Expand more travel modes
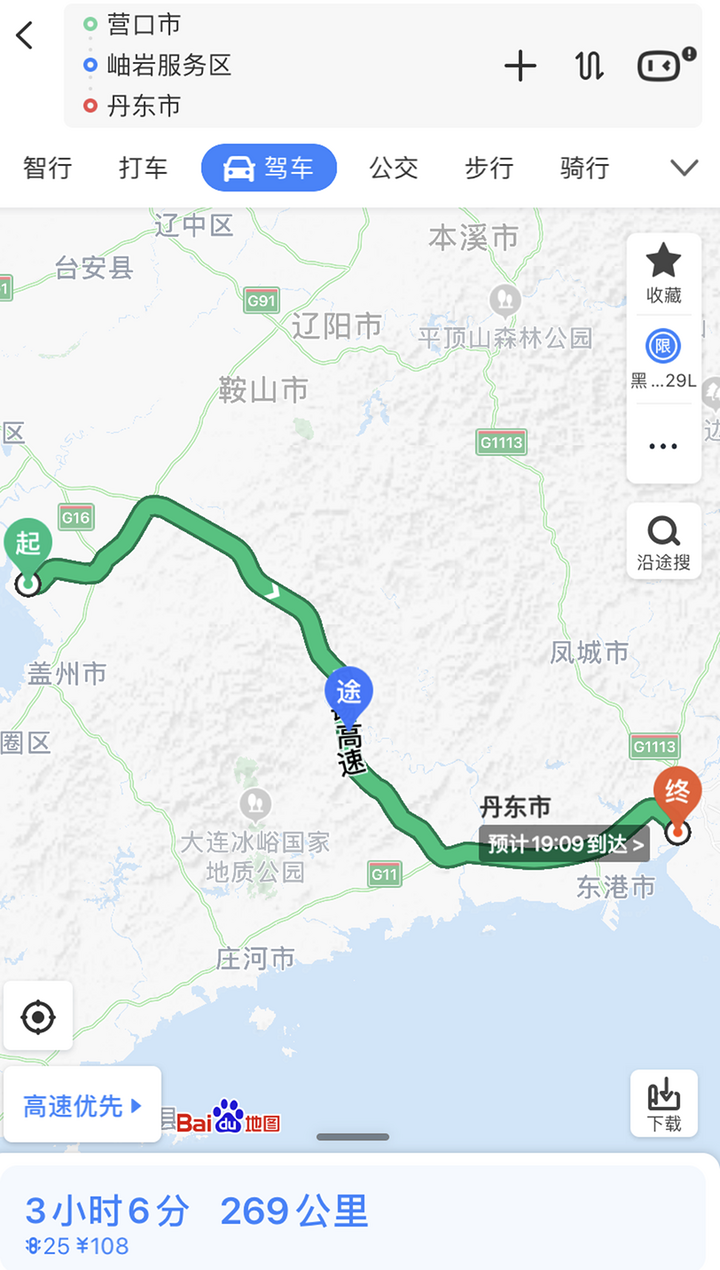Viewport: 720px width, 1270px height. coord(684,168)
